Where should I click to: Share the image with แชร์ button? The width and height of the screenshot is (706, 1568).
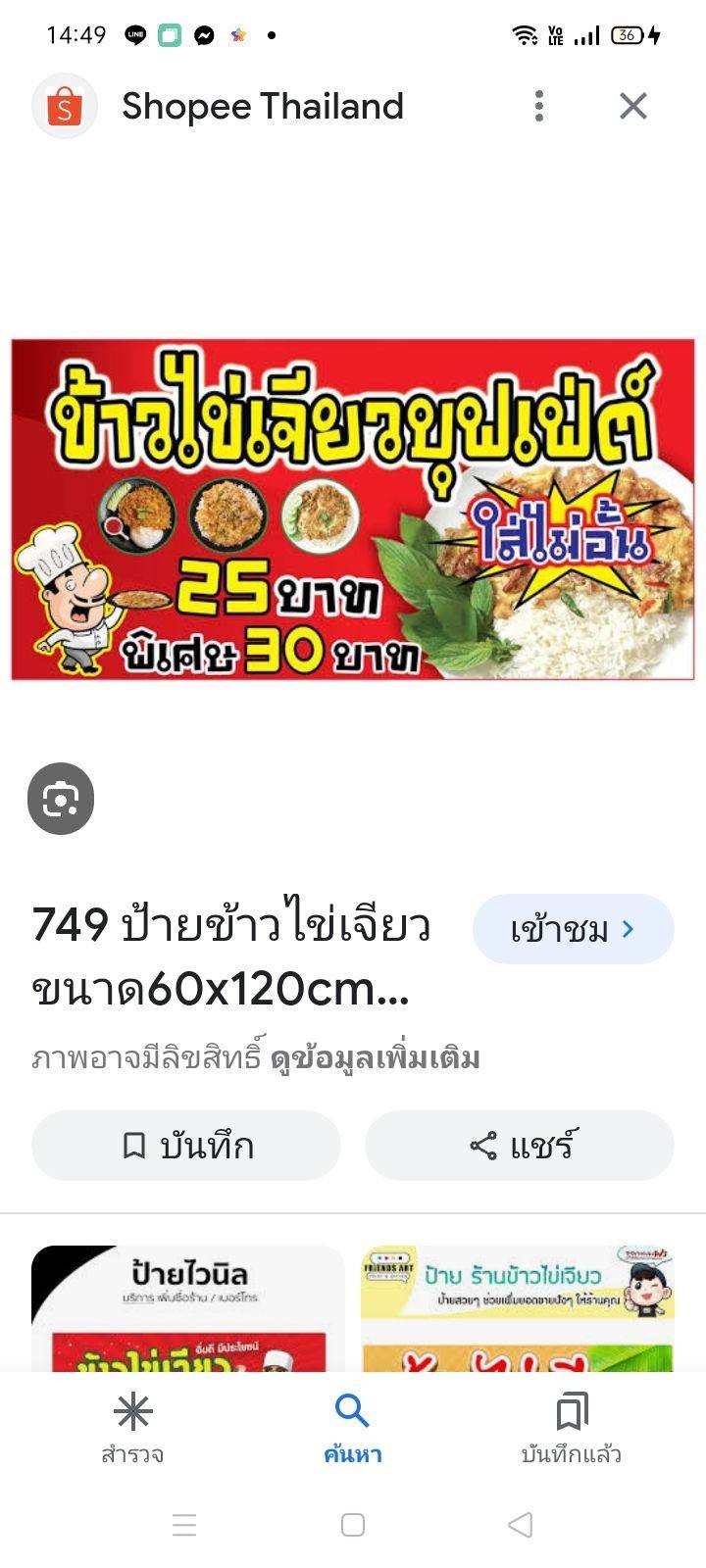tap(520, 1146)
